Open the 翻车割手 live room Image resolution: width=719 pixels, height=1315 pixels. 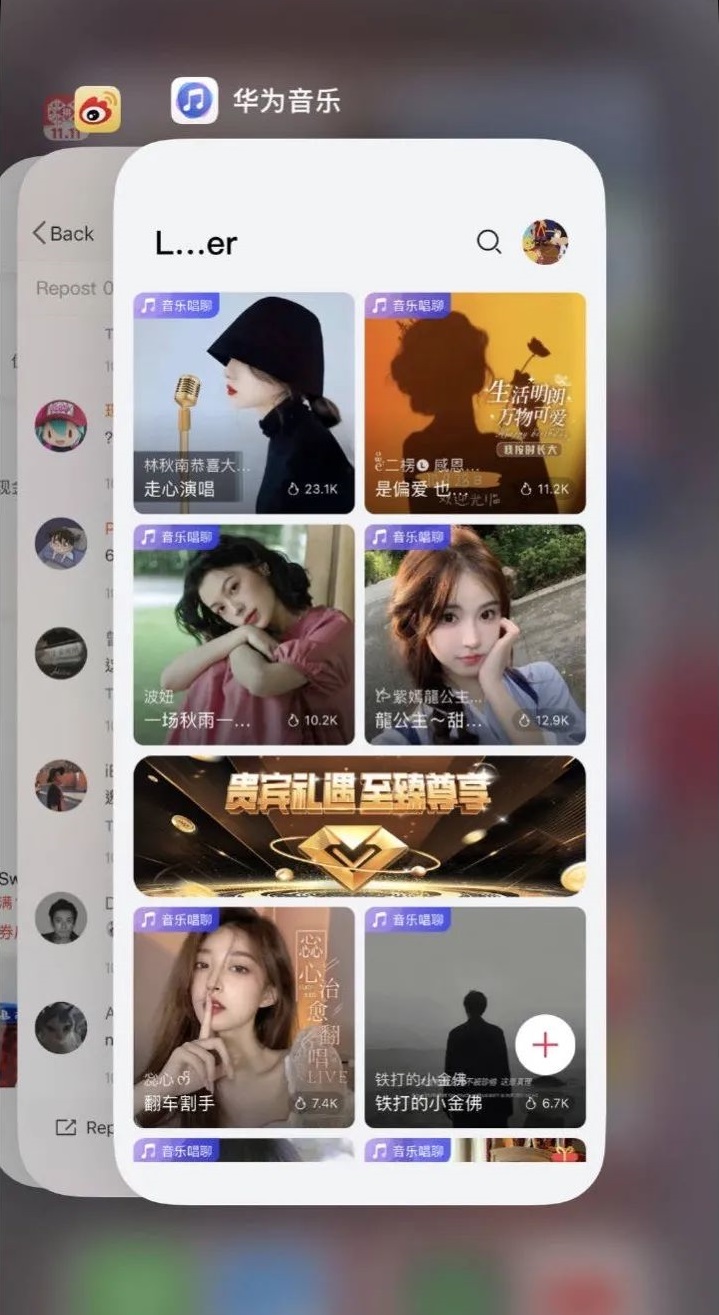click(244, 1016)
